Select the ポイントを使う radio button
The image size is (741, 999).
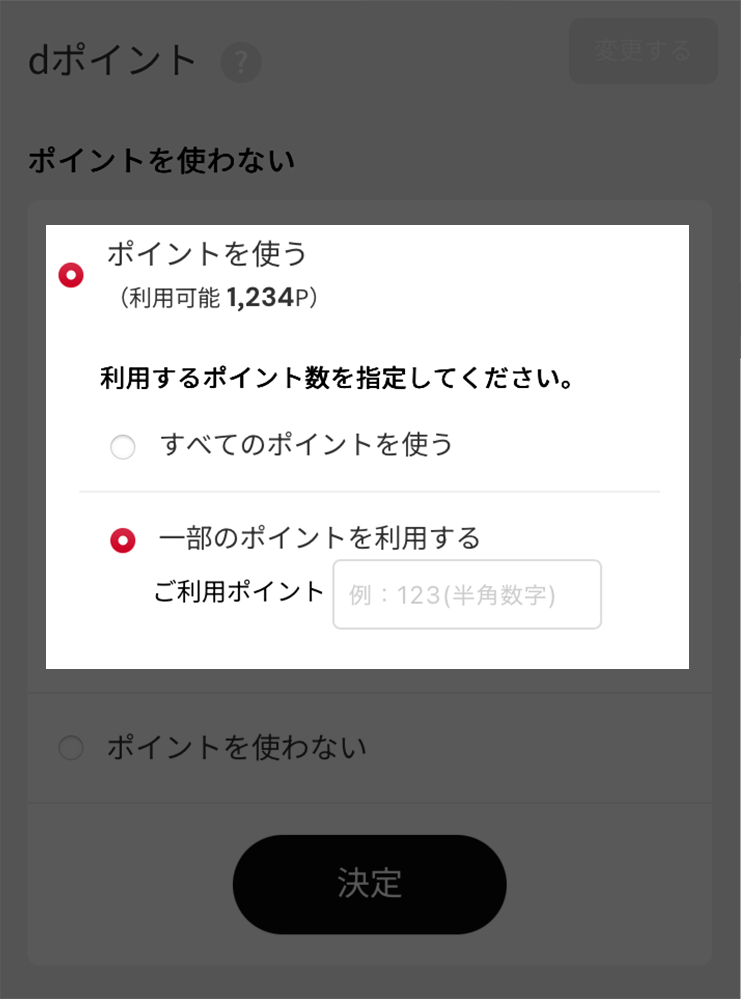(70, 274)
